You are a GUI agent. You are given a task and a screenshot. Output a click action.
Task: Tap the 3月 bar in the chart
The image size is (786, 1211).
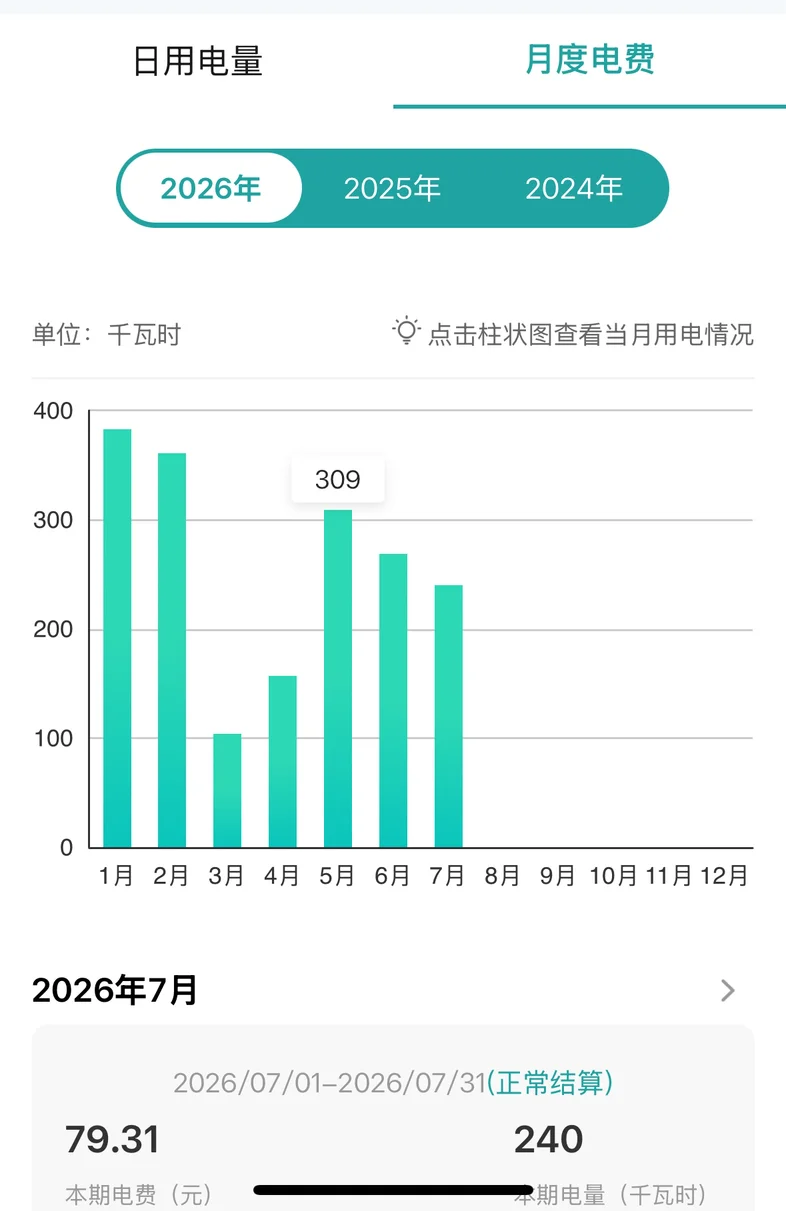[x=227, y=791]
